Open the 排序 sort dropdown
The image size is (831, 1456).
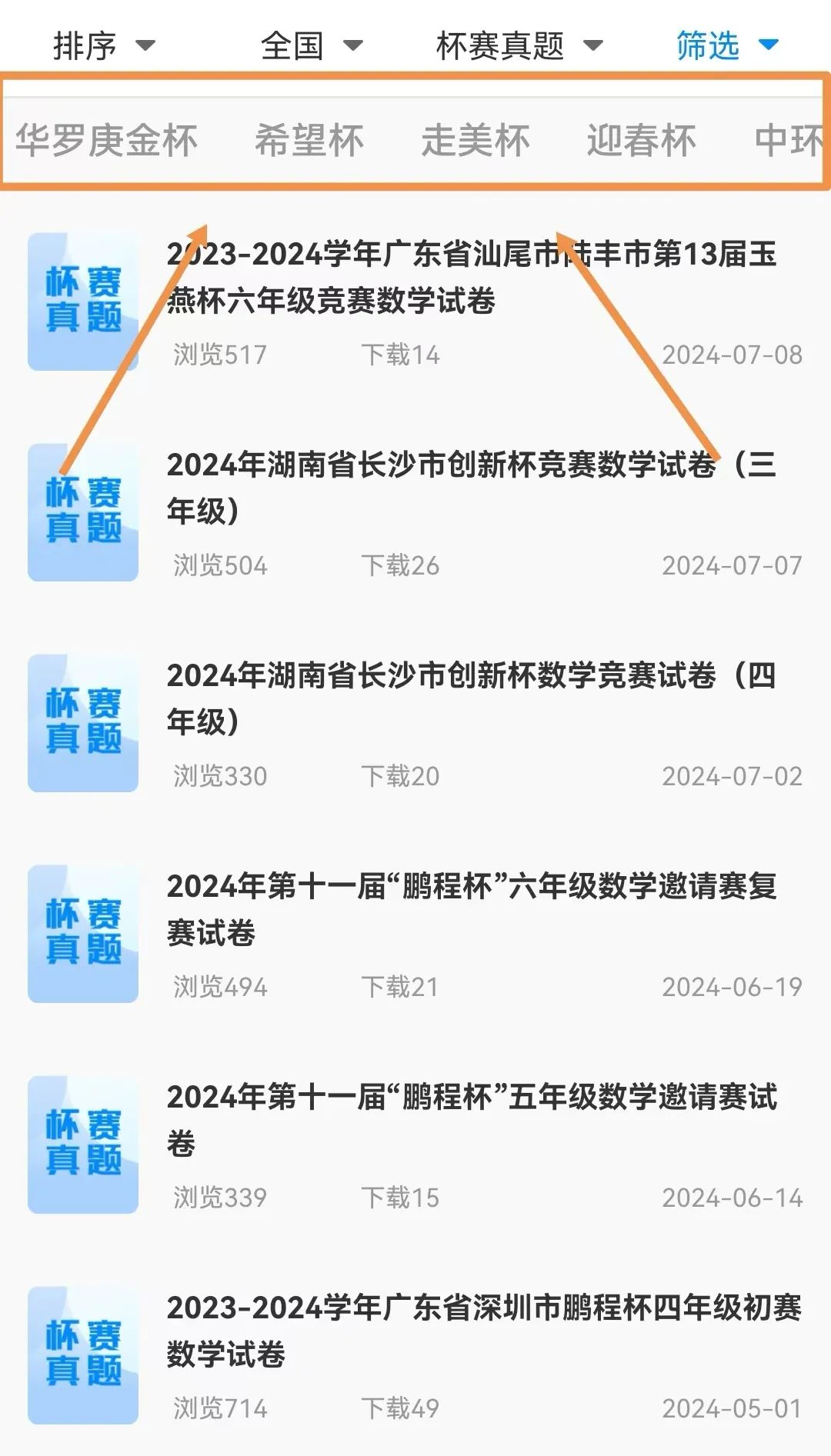click(104, 45)
